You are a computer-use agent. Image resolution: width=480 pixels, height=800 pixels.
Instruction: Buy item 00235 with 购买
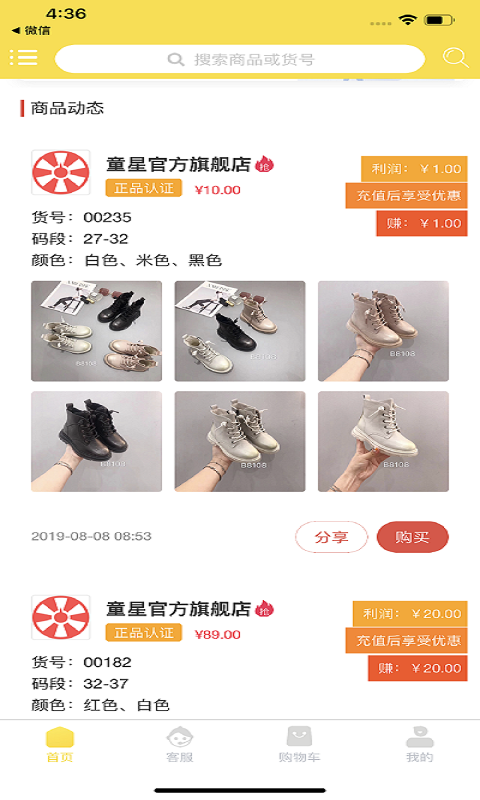[x=412, y=537]
